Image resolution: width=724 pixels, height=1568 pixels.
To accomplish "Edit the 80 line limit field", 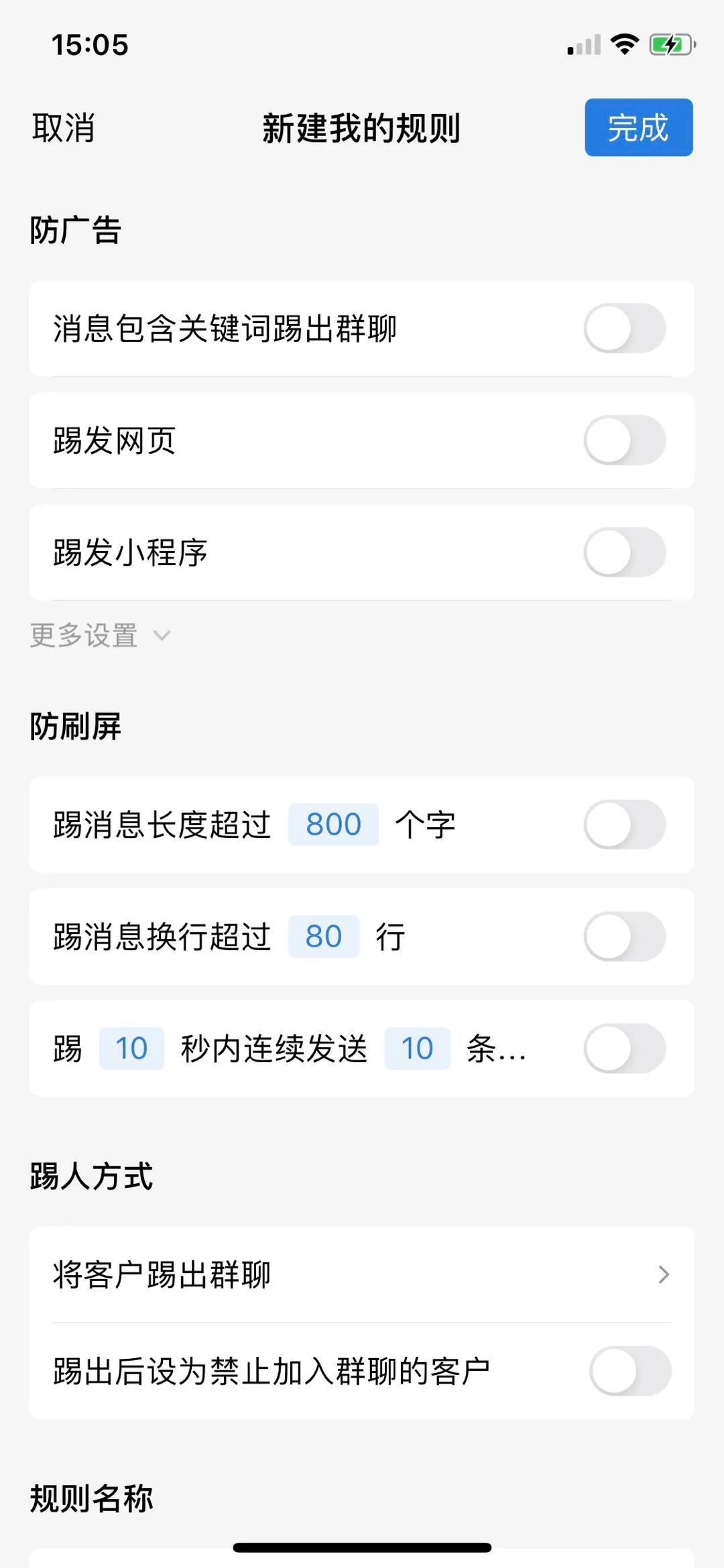I will pos(324,937).
